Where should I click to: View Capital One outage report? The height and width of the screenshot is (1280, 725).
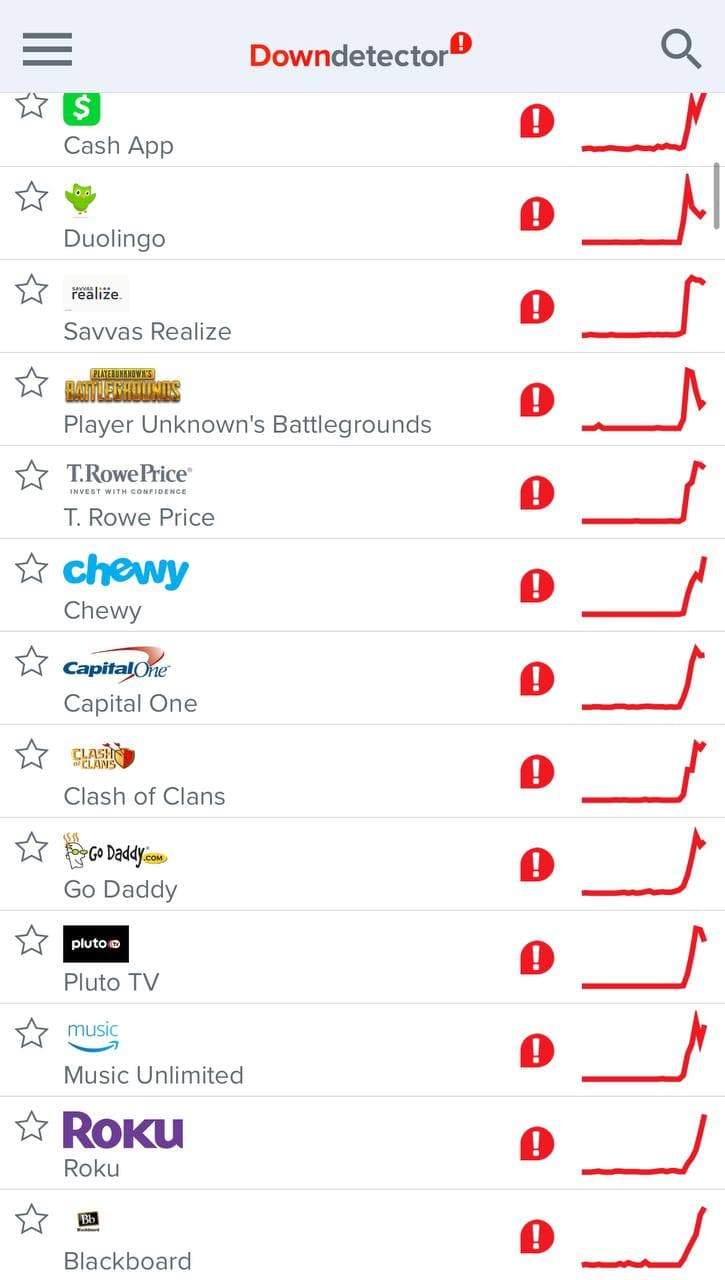(x=130, y=703)
